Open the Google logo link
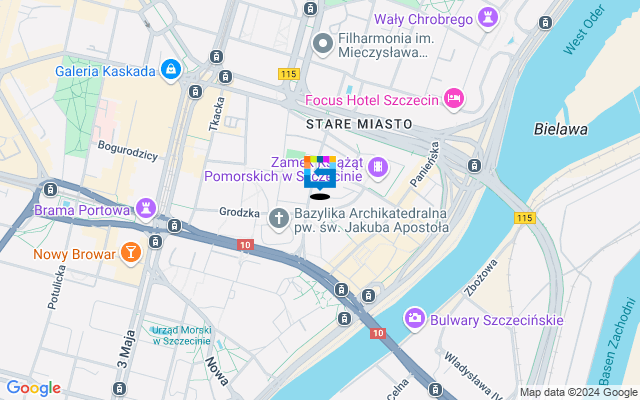 [33, 388]
